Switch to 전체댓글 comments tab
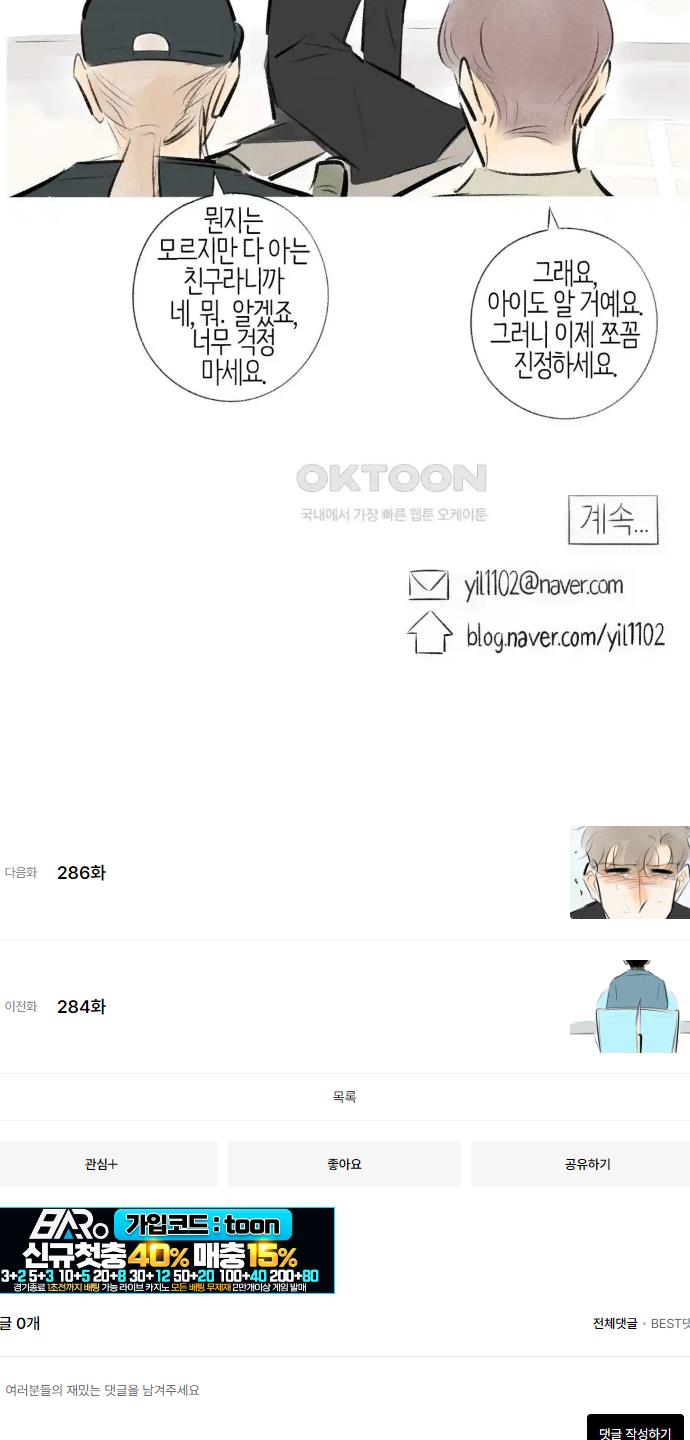Image resolution: width=690 pixels, height=1440 pixels. point(615,1323)
